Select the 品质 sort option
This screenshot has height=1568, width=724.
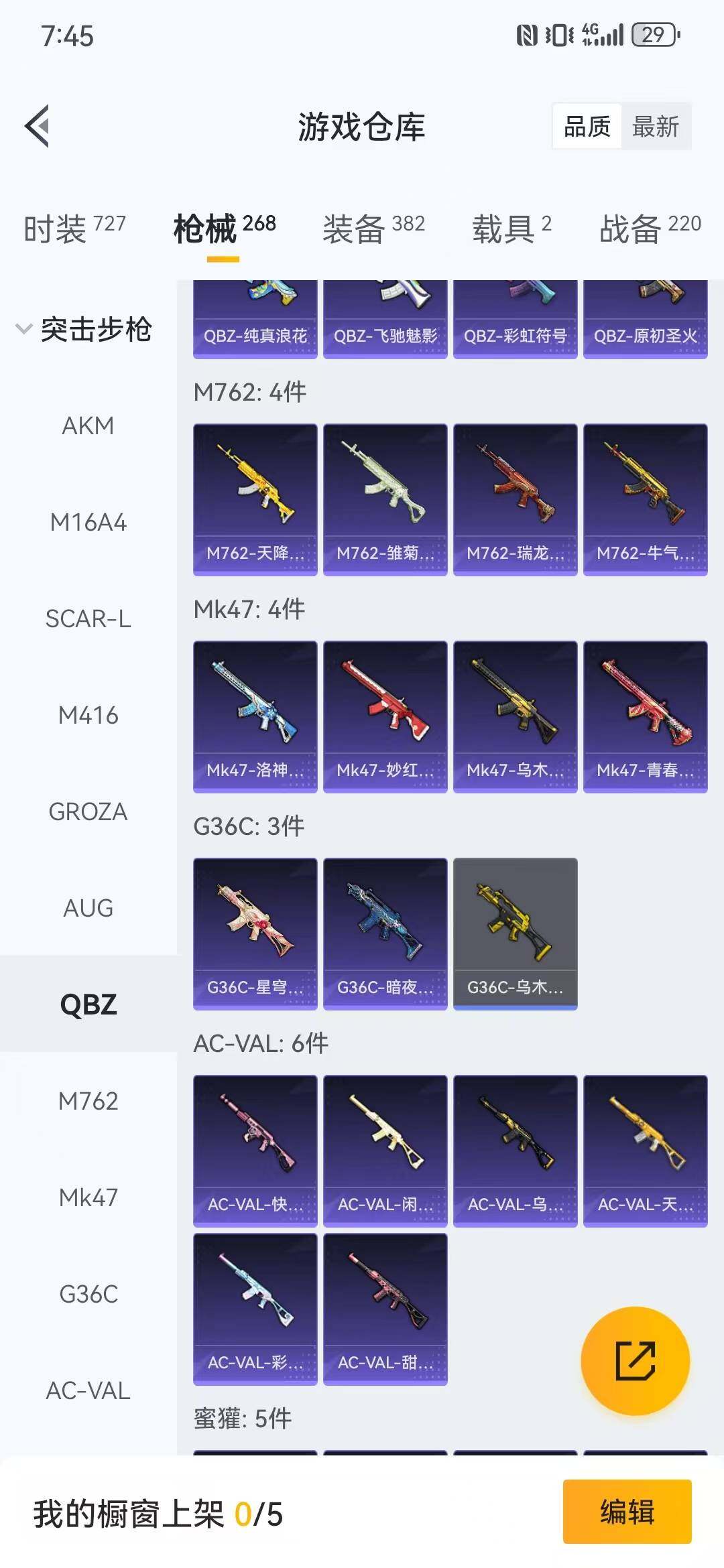coord(587,126)
